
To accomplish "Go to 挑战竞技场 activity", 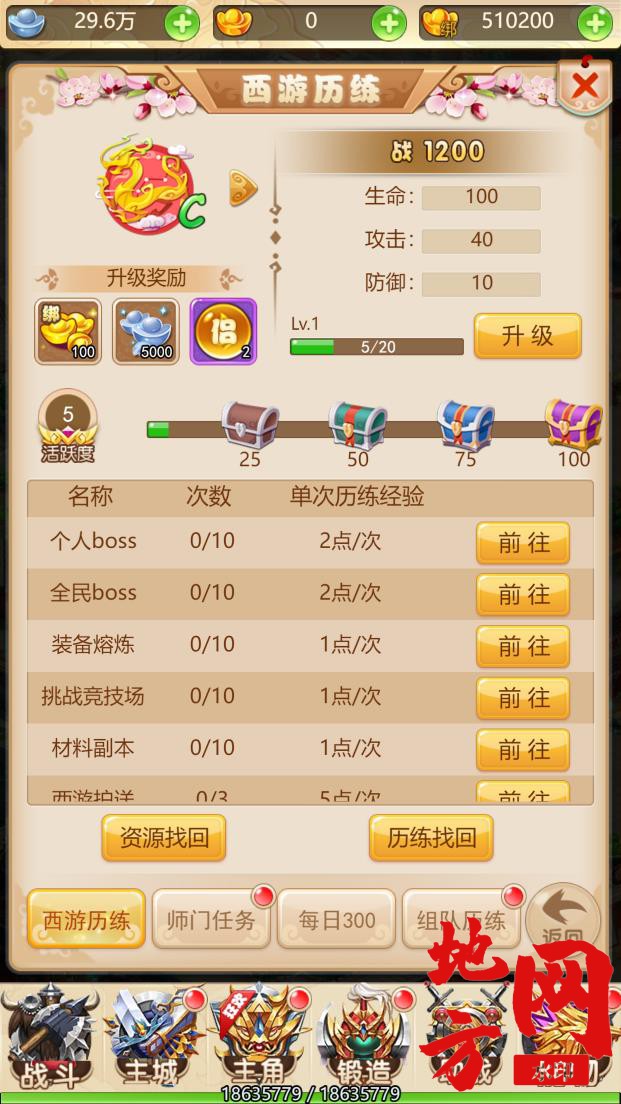I will [522, 698].
